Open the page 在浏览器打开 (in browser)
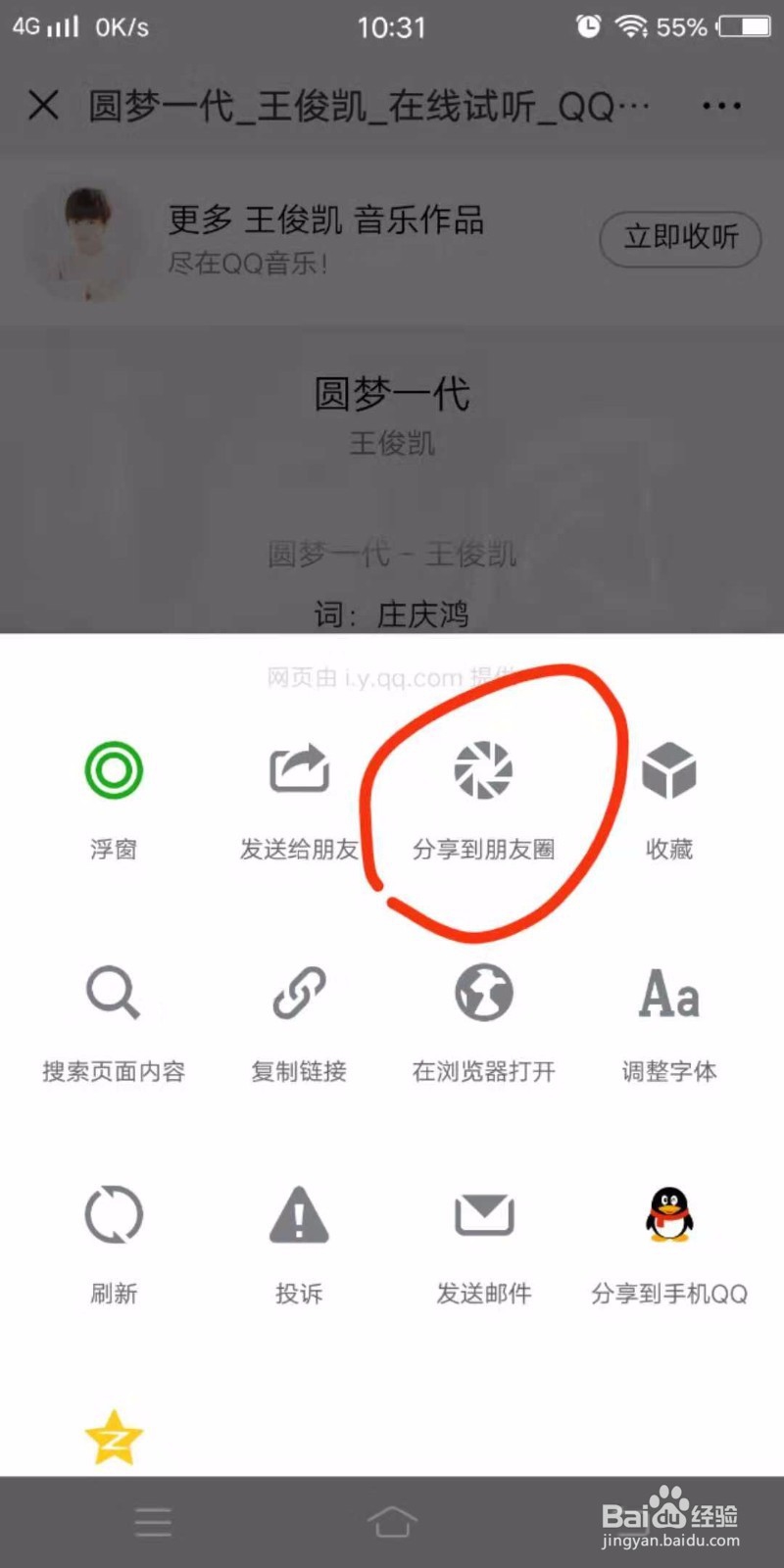The height and width of the screenshot is (1568, 784). [483, 993]
